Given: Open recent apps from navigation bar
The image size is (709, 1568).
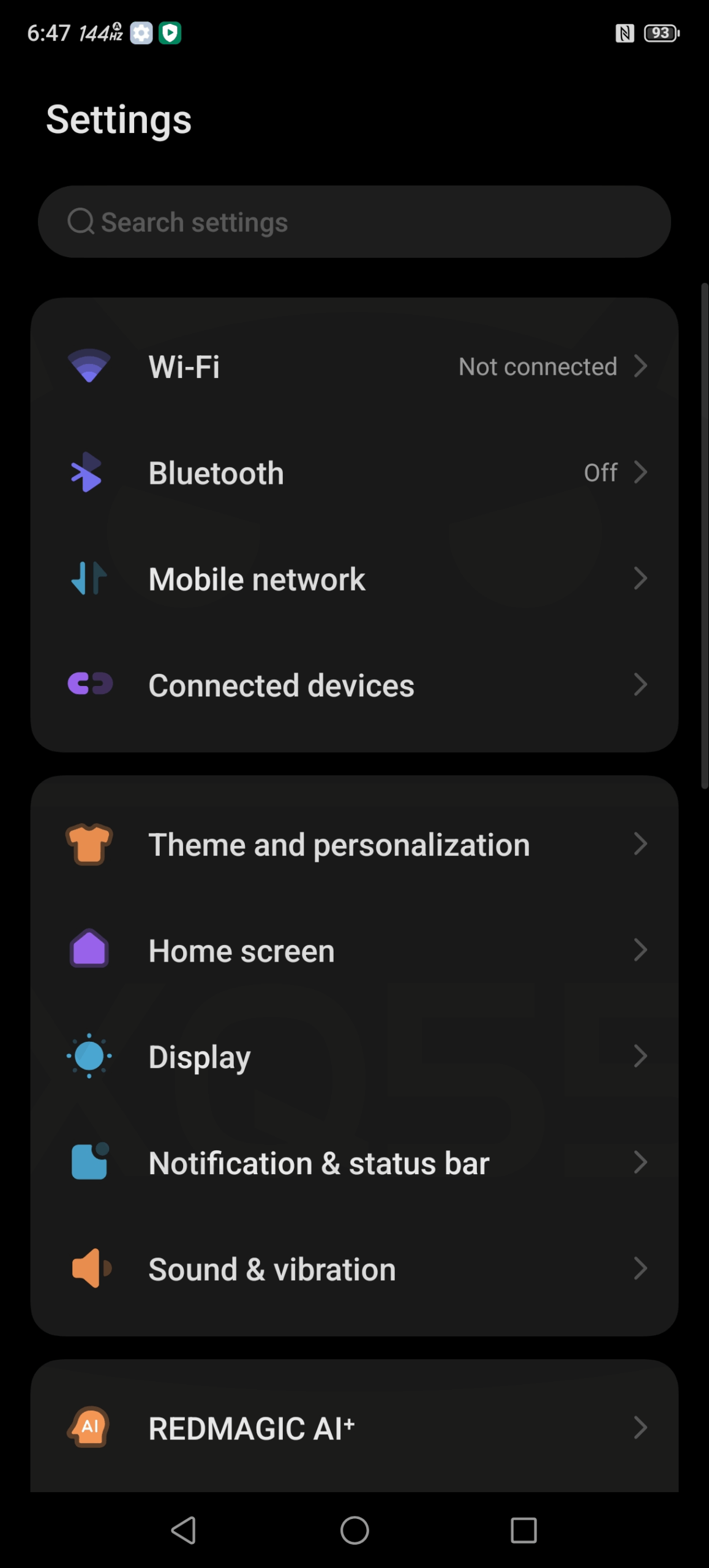Looking at the screenshot, I should (523, 1530).
